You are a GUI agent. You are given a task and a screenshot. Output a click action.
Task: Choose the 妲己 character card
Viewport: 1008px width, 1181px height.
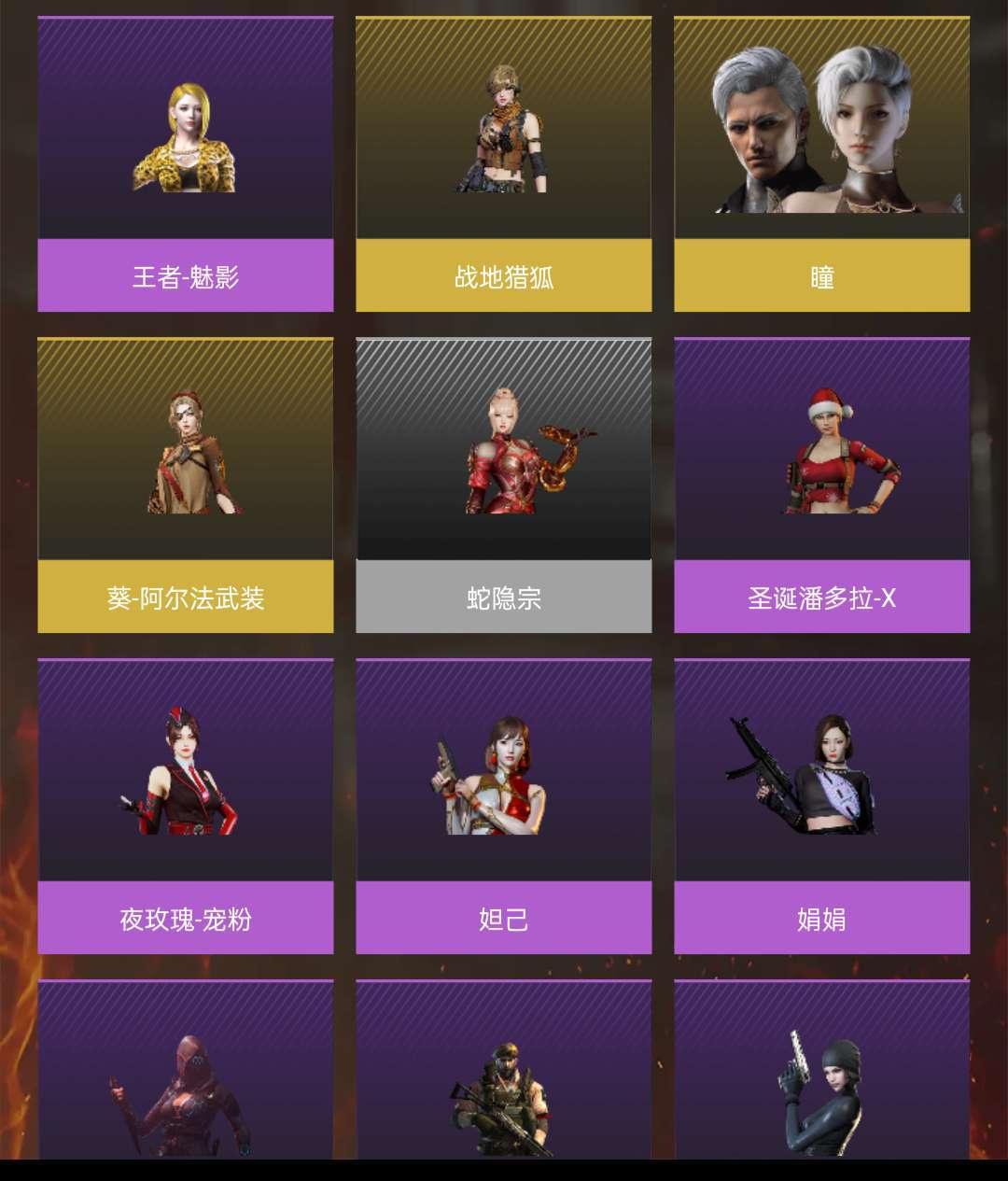pos(503,807)
